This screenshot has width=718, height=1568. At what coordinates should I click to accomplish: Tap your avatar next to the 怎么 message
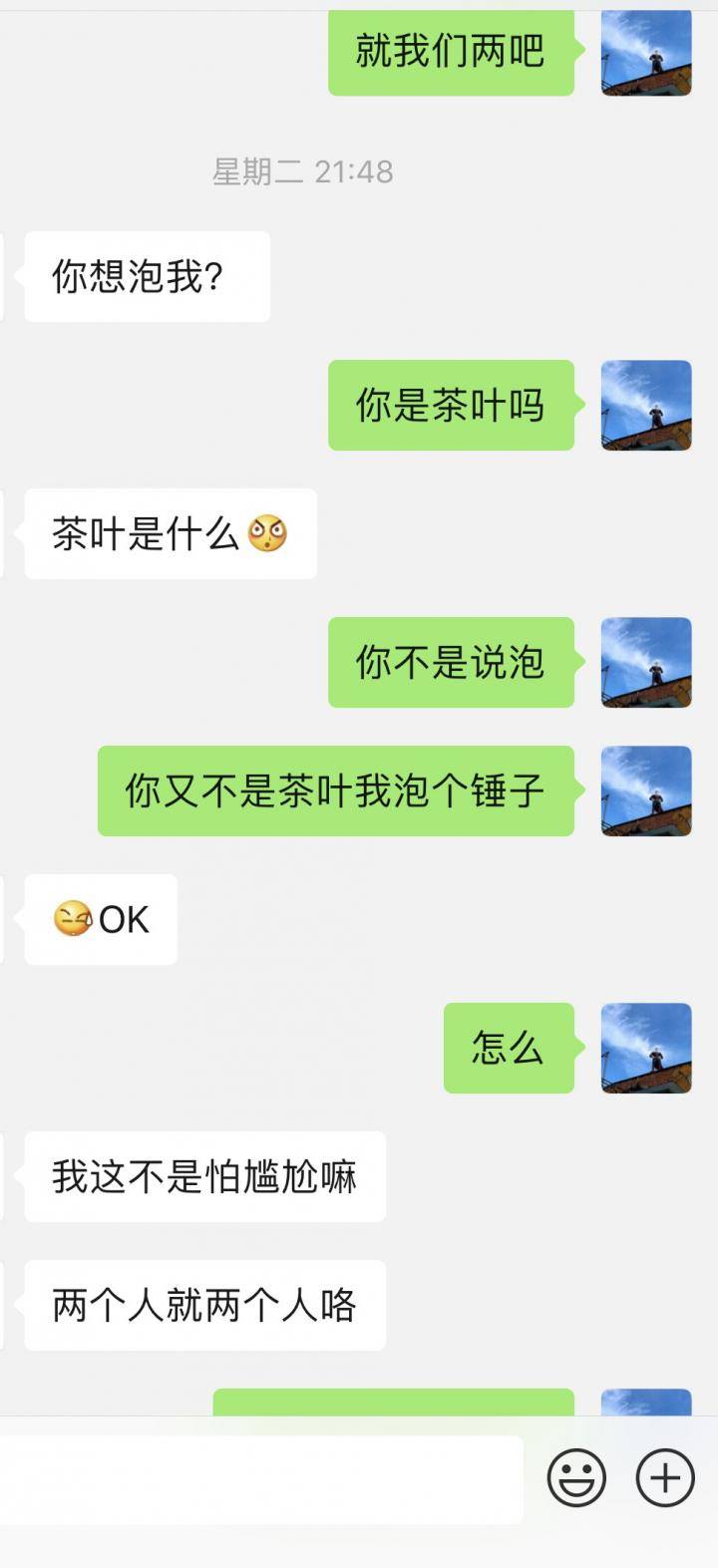(x=646, y=1049)
